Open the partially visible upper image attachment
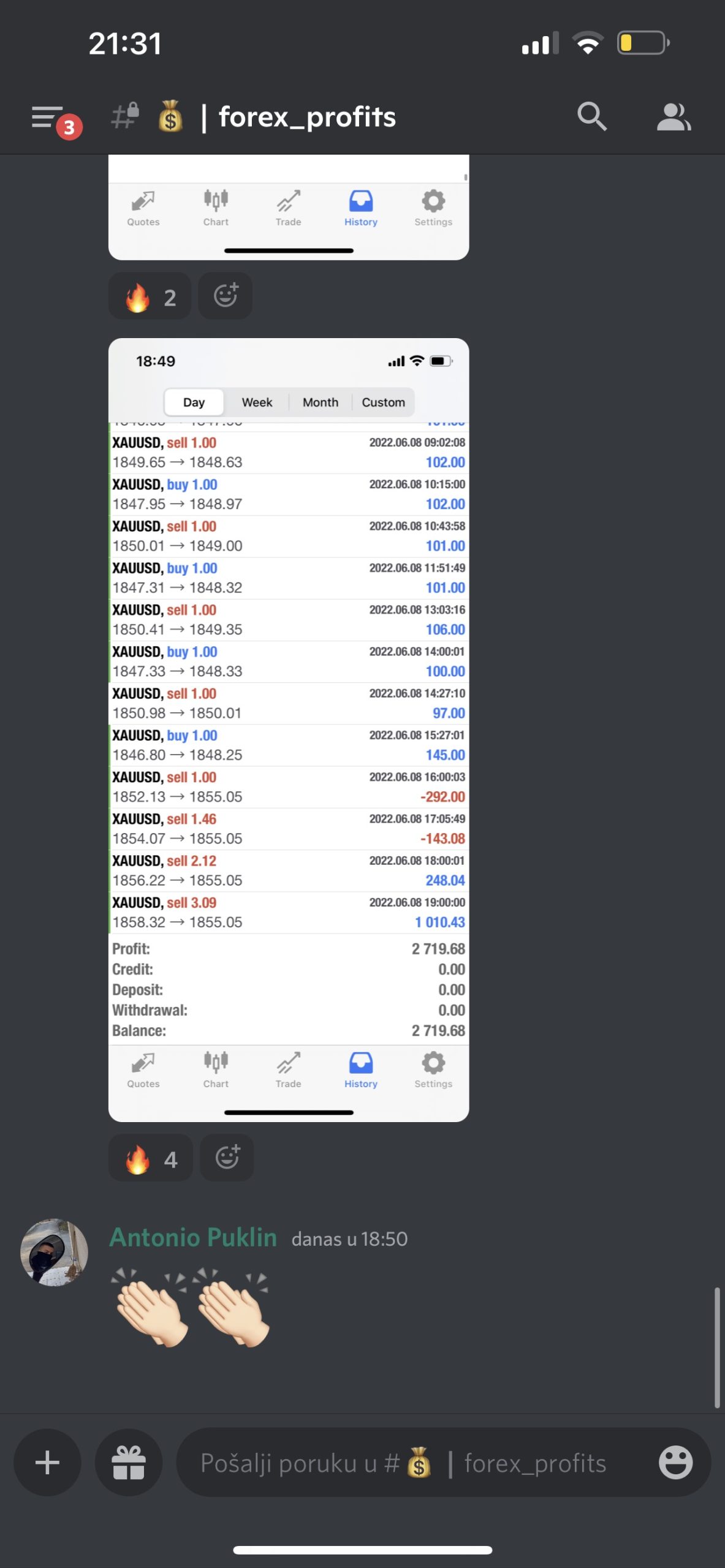725x1568 pixels. click(x=288, y=207)
